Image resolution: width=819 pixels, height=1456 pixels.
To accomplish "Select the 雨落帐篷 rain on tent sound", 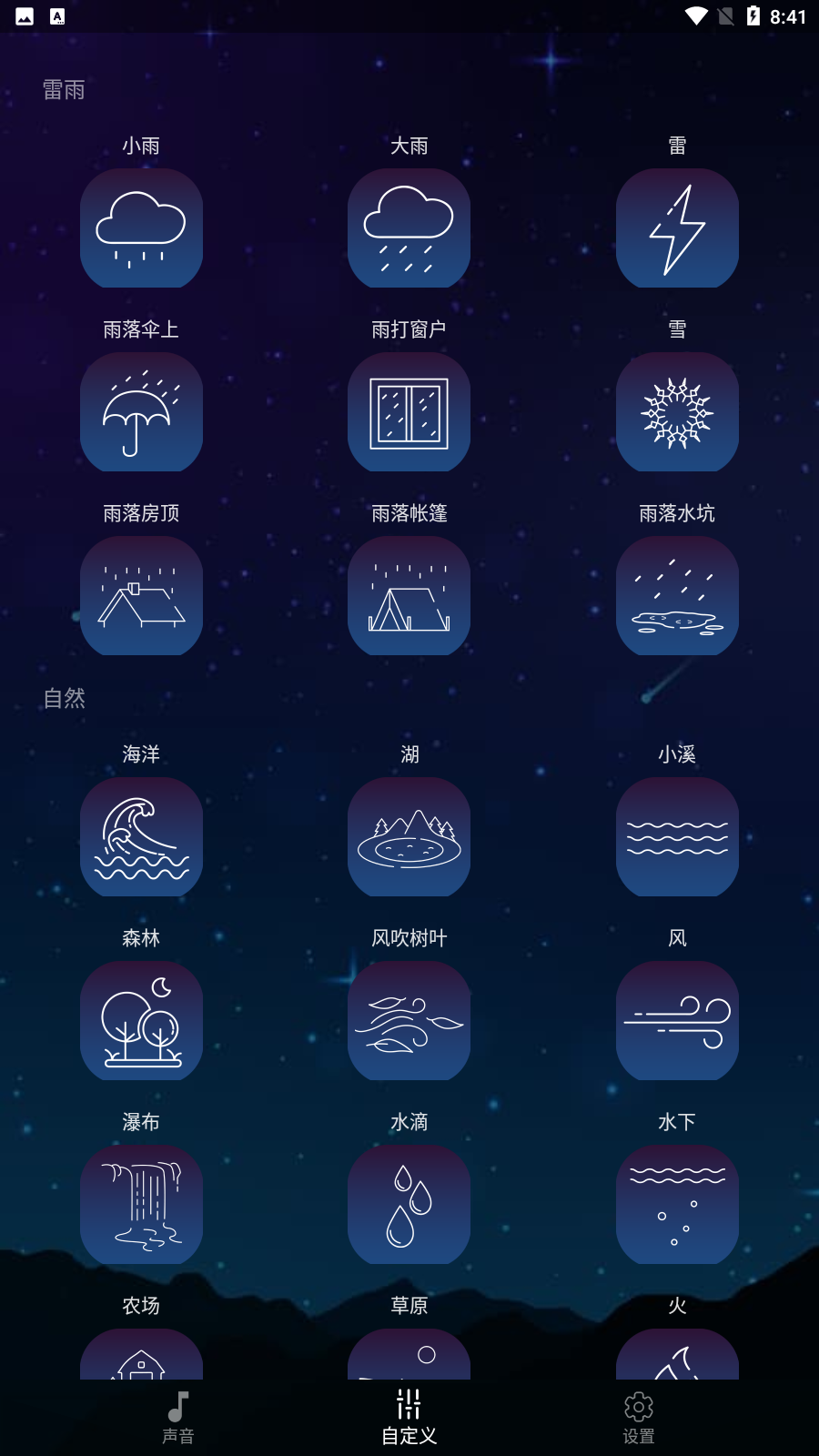I will [409, 596].
